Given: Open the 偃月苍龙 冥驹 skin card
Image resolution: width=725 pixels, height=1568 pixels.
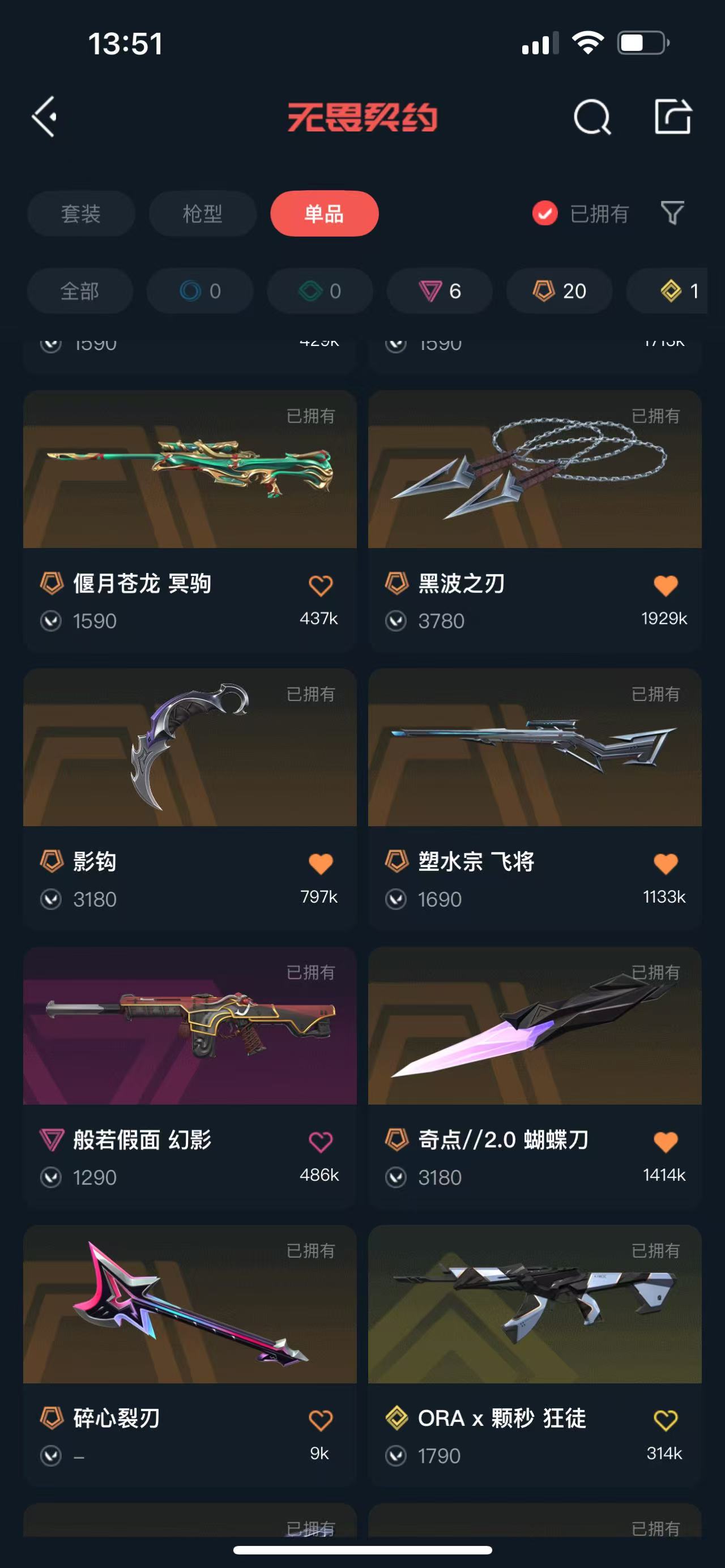Looking at the screenshot, I should [x=189, y=469].
